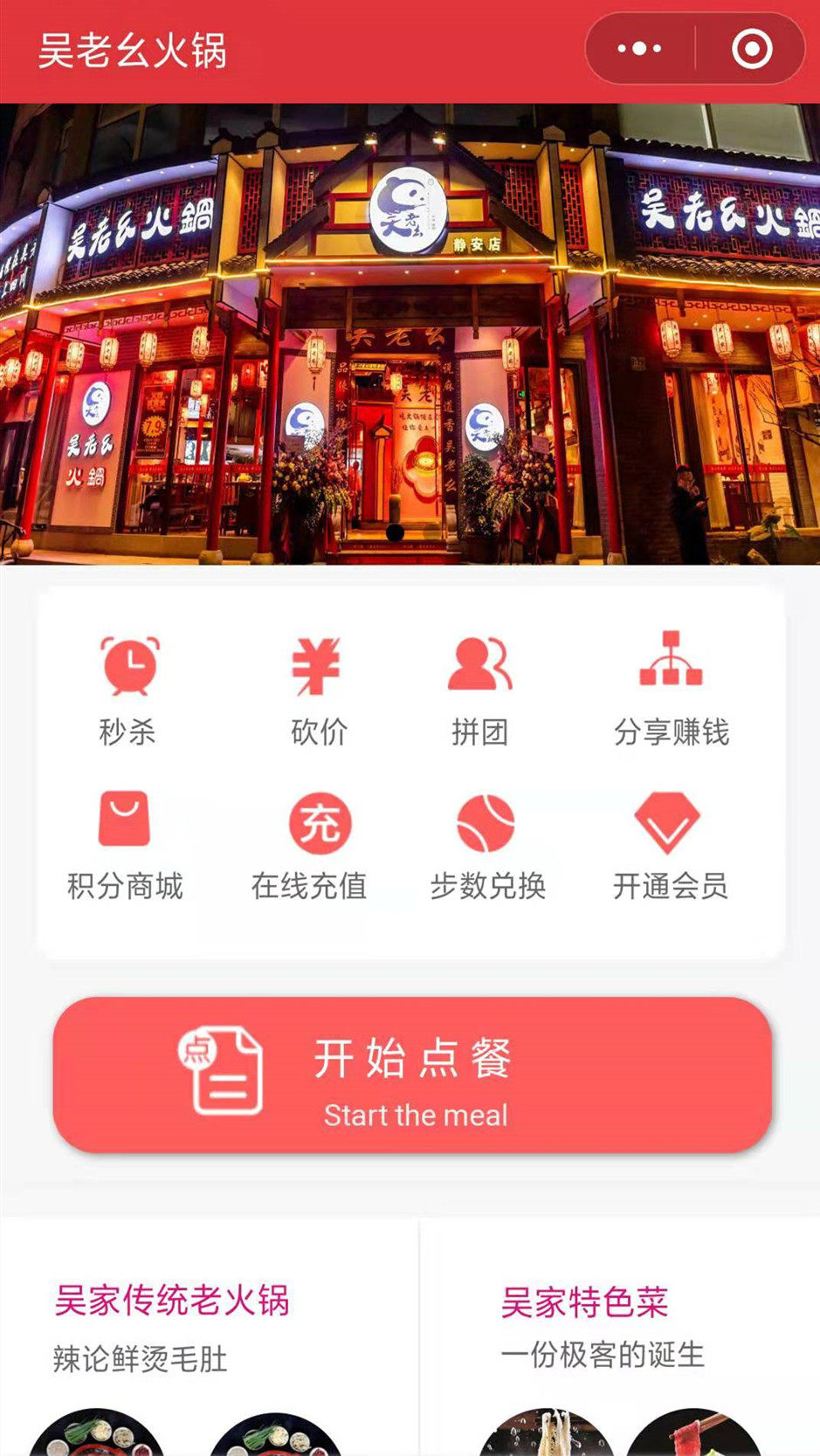Open 步数兑换 step exchange
This screenshot has width=820, height=1456.
click(487, 844)
